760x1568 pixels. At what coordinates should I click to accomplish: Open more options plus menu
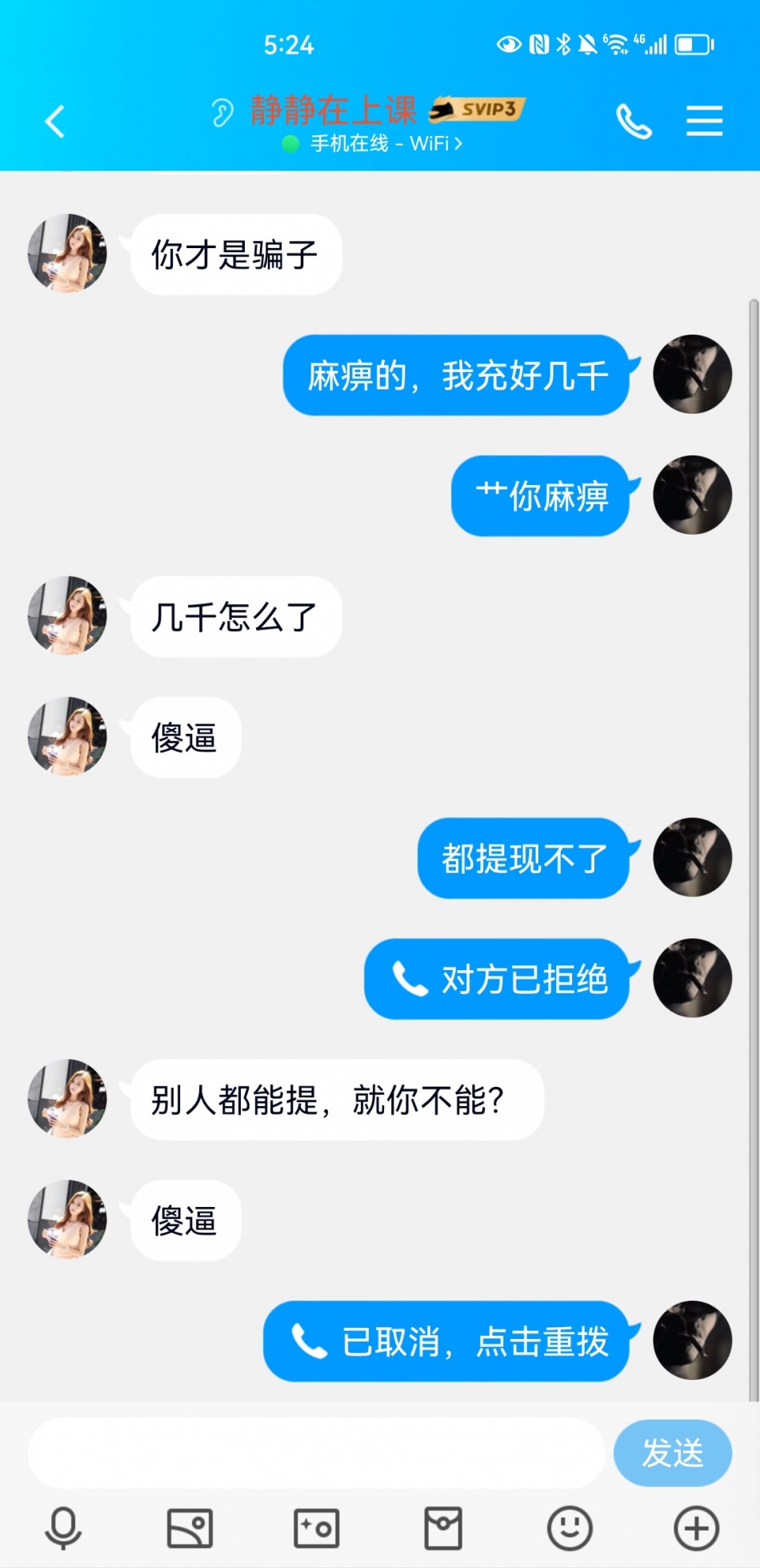696,1528
